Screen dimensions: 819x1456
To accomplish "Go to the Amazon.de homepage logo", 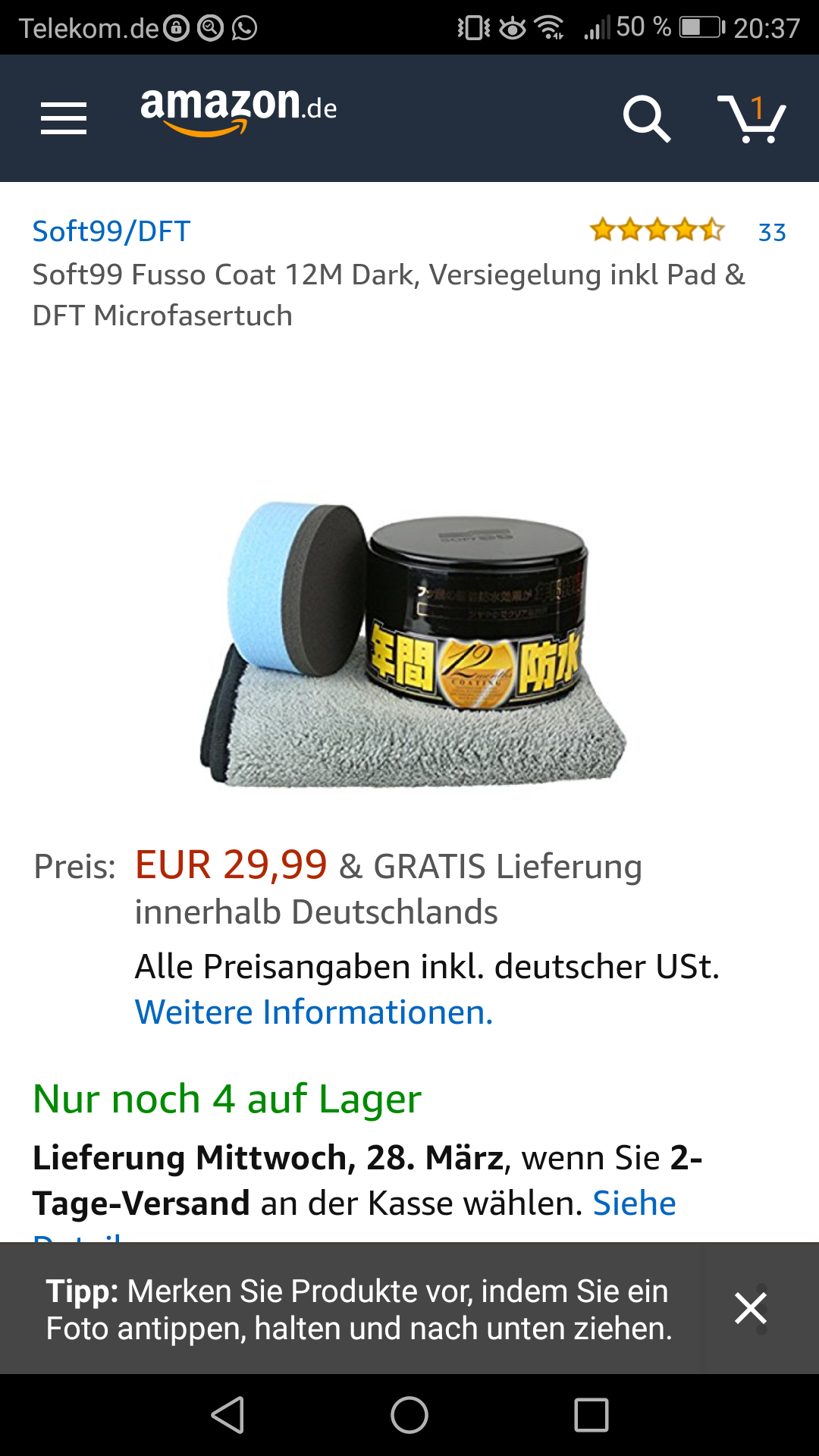I will [239, 110].
